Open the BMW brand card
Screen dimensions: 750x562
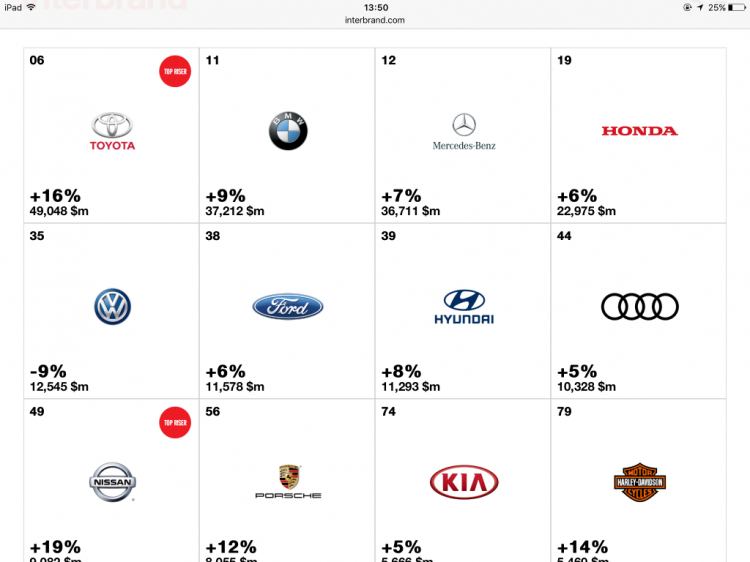(x=288, y=133)
